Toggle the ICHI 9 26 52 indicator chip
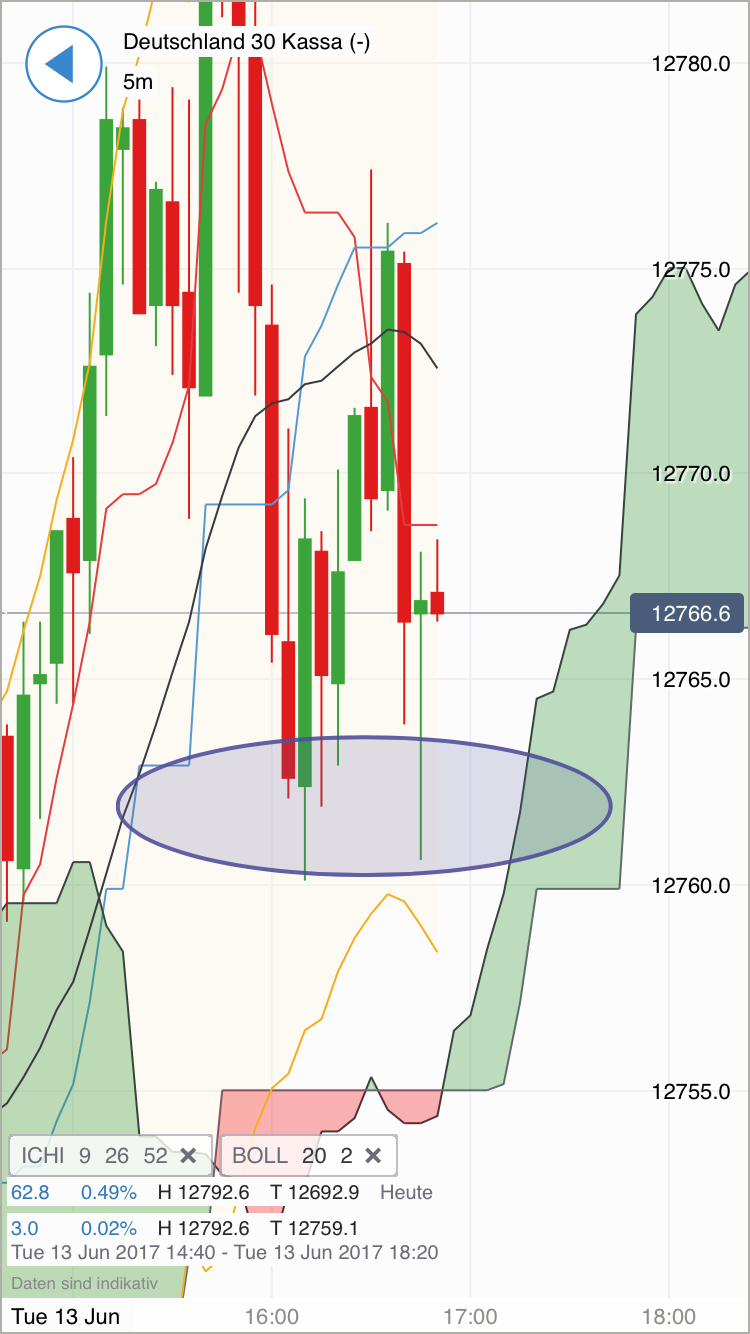Screen dimensions: 750x1334 coord(105,1156)
